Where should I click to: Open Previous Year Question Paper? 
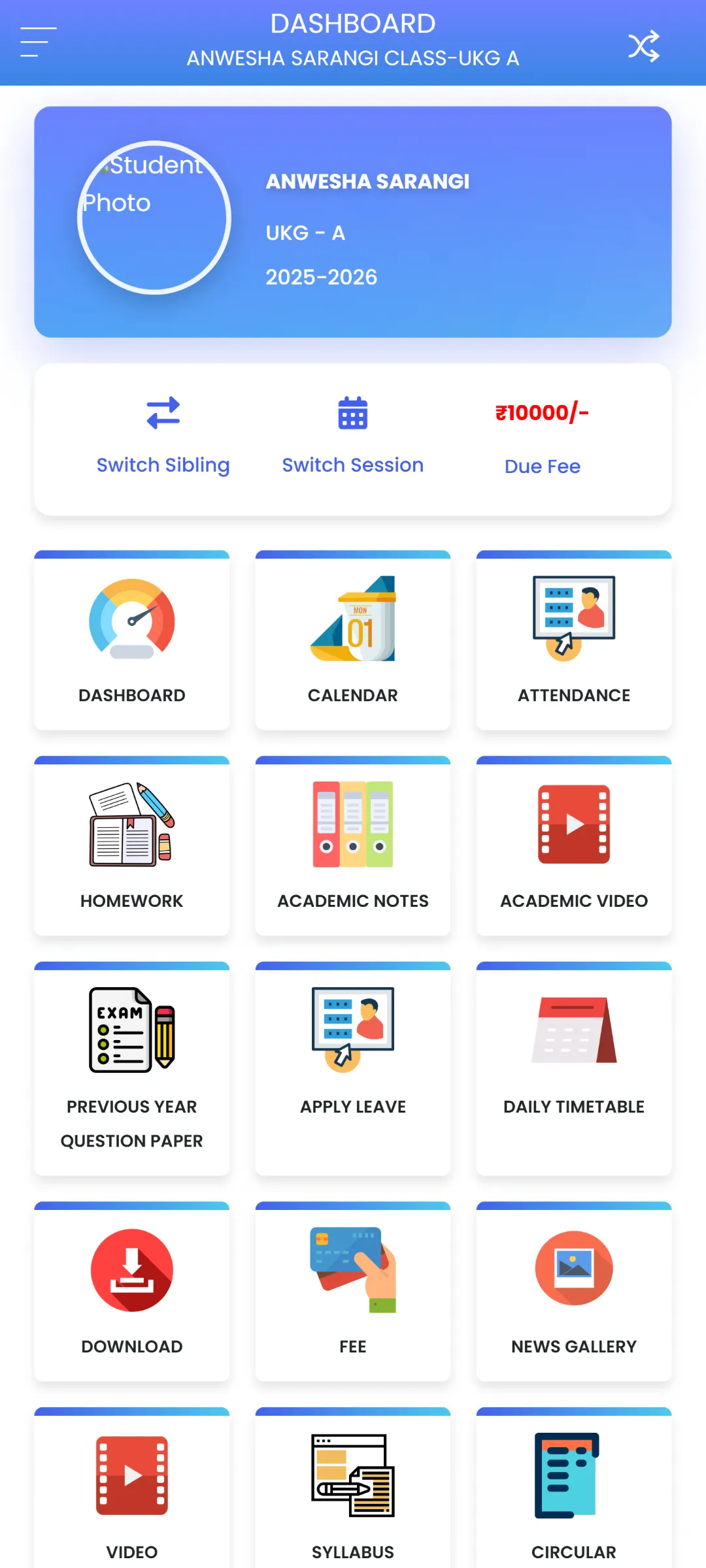tap(132, 1069)
